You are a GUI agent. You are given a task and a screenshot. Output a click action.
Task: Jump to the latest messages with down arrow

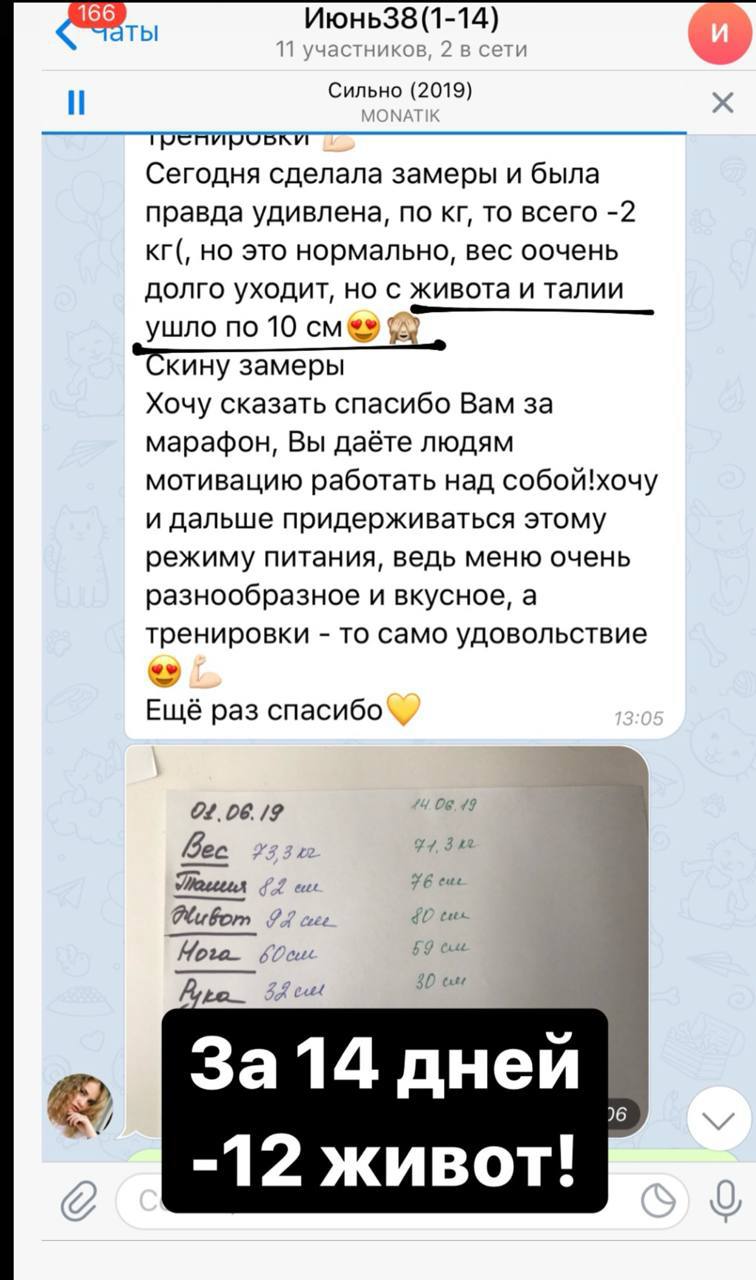click(719, 1118)
